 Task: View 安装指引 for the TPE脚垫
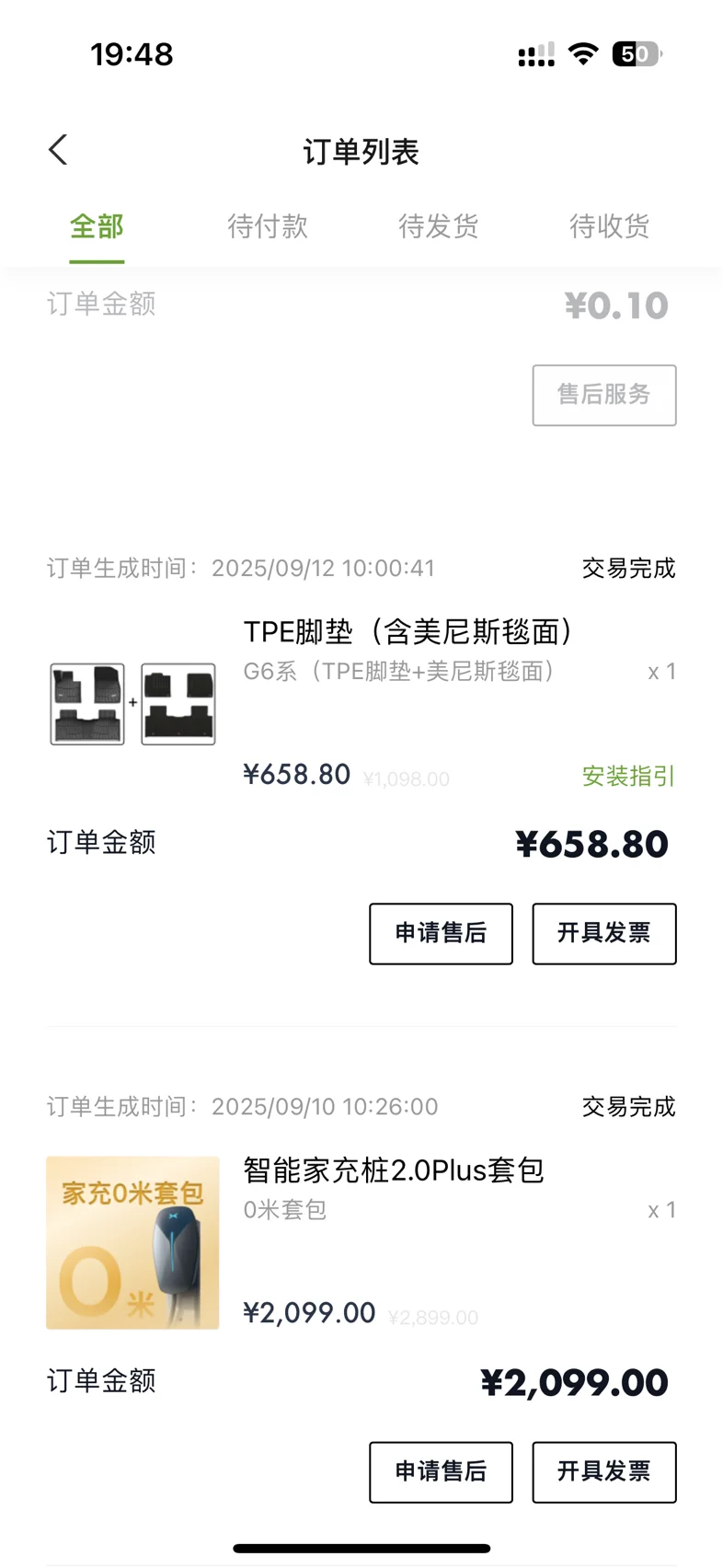(628, 776)
